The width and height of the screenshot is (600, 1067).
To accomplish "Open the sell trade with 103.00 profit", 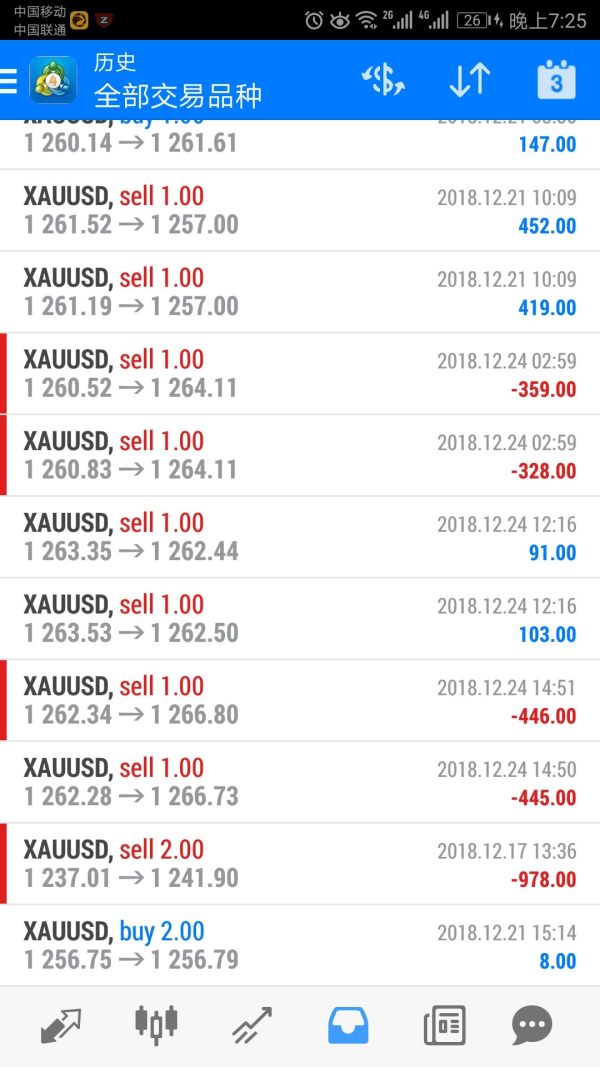I will click(300, 619).
